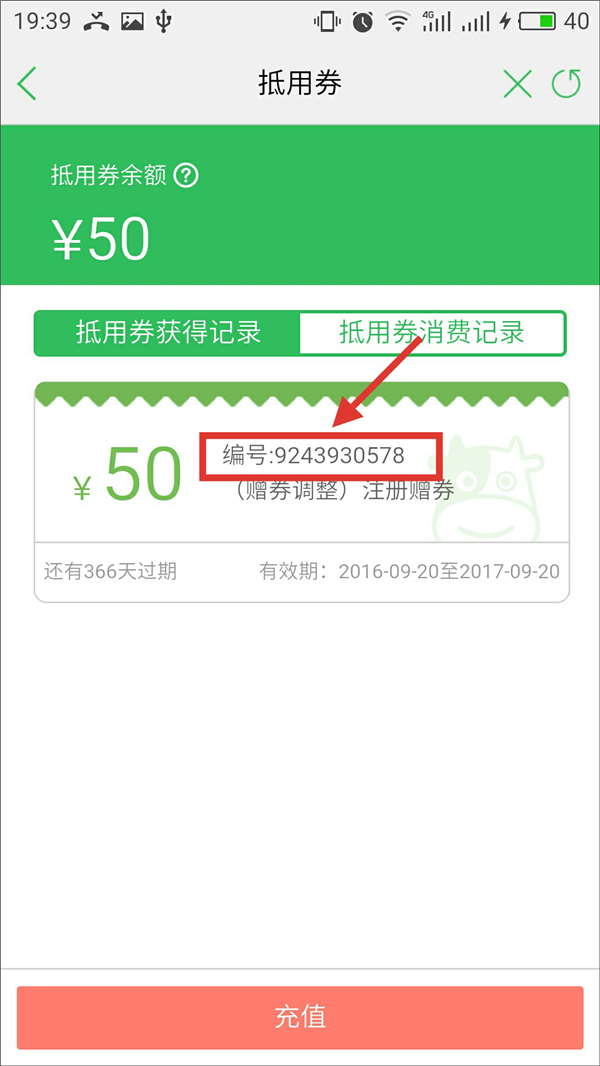Switch to the 抵用券消费记录 tab
This screenshot has height=1066, width=600.
tap(432, 333)
